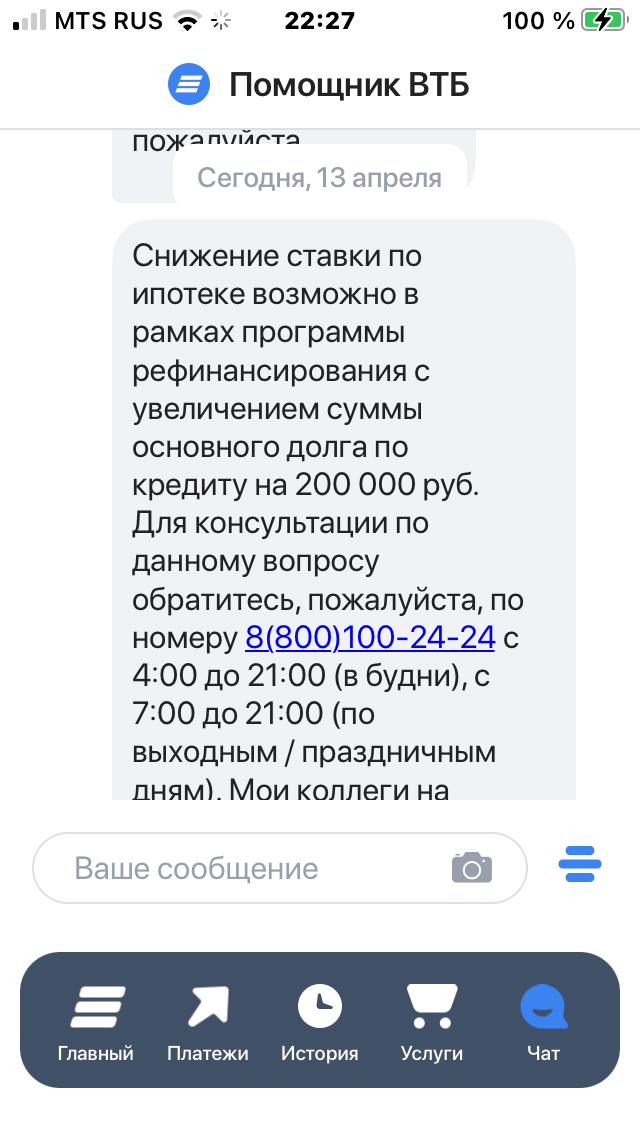Call the 8(800)100-24-24 phone link
The height and width of the screenshot is (1136, 640).
pos(370,636)
